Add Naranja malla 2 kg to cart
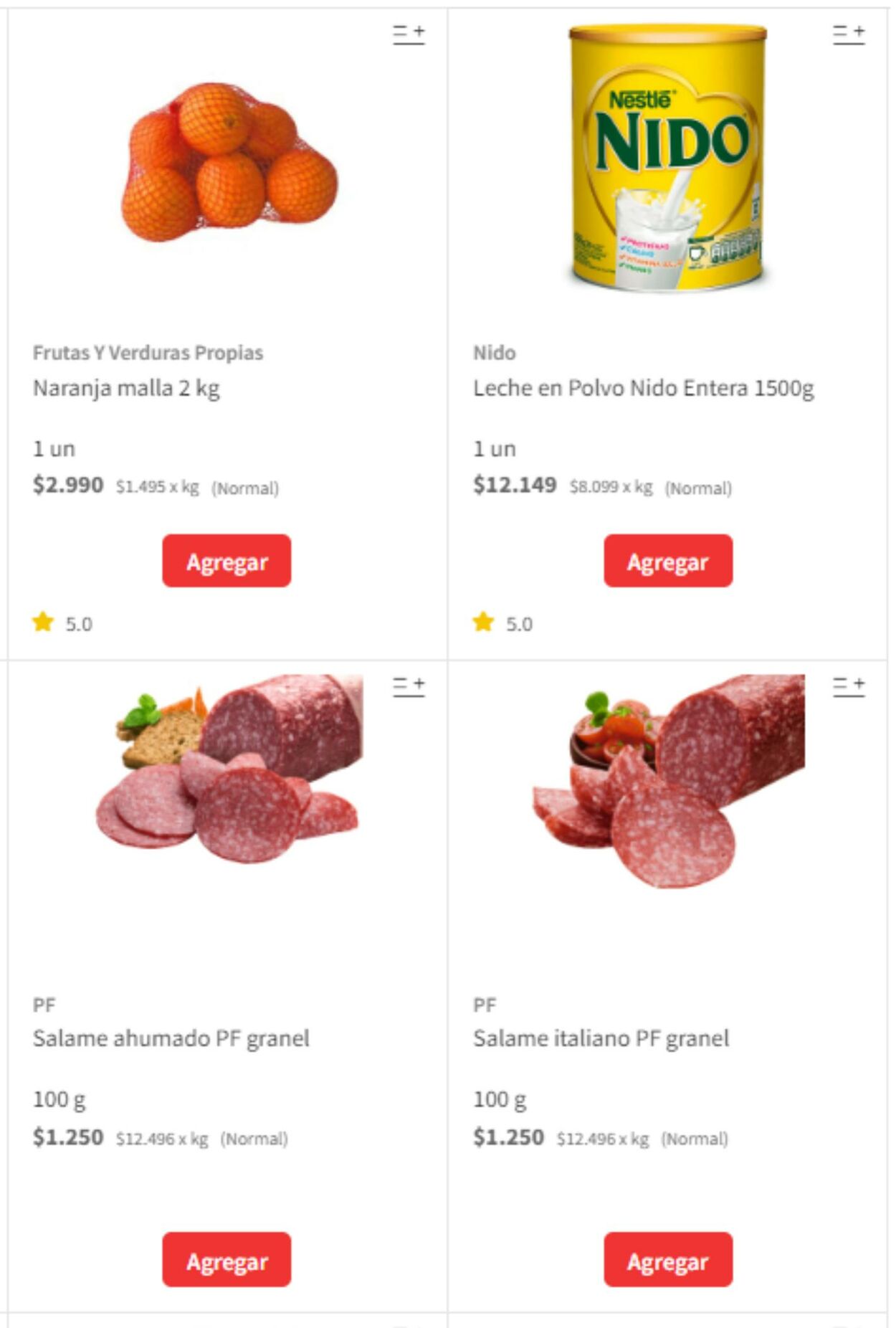Screen dimensions: 896x1328 pyautogui.click(x=227, y=561)
